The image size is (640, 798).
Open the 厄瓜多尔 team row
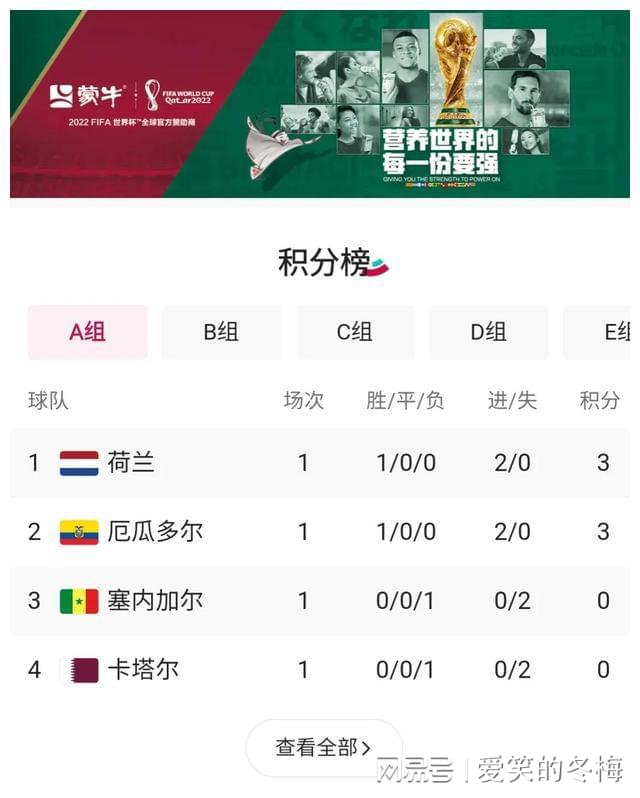pos(320,531)
